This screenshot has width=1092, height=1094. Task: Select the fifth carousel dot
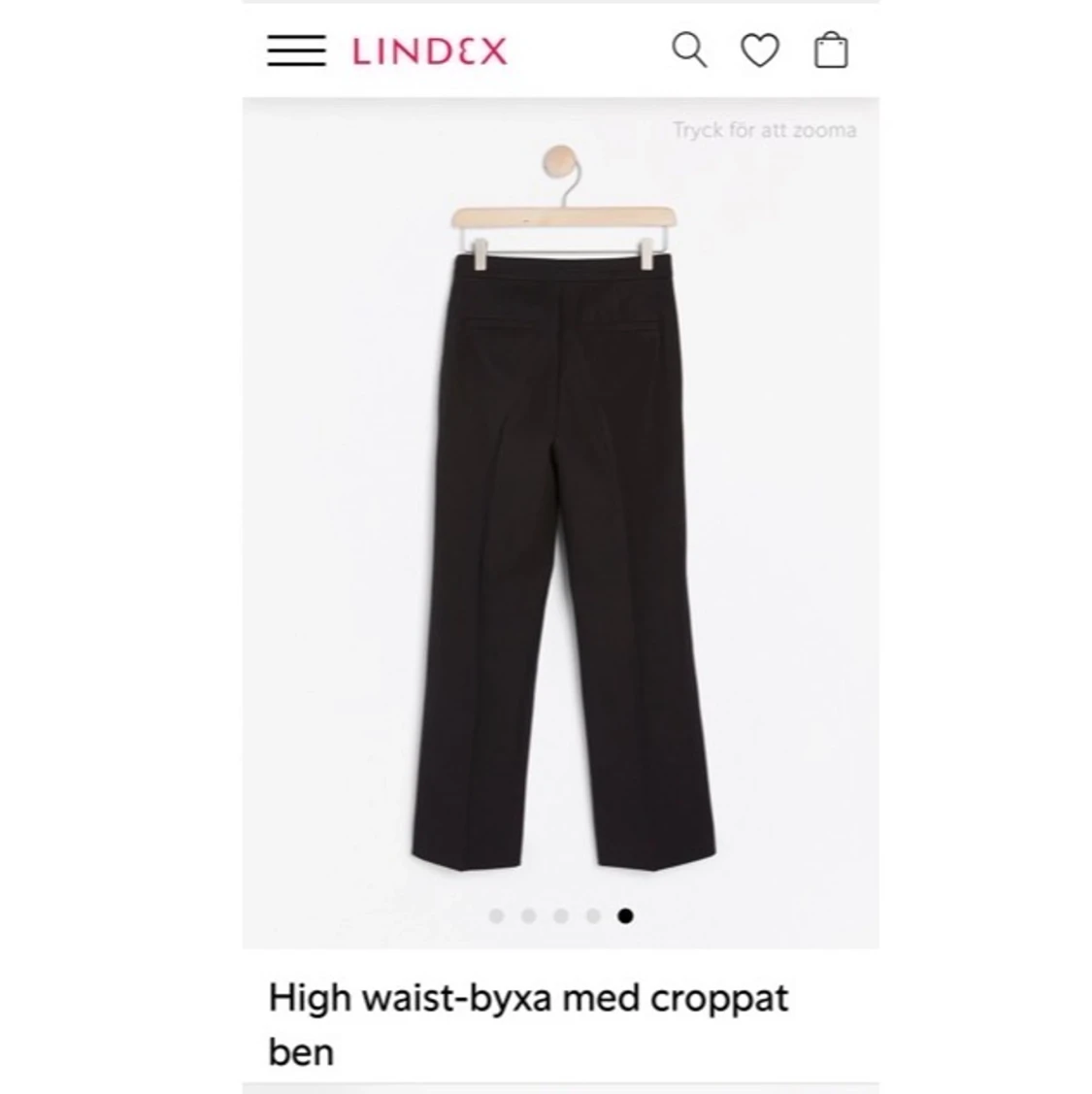626,913
